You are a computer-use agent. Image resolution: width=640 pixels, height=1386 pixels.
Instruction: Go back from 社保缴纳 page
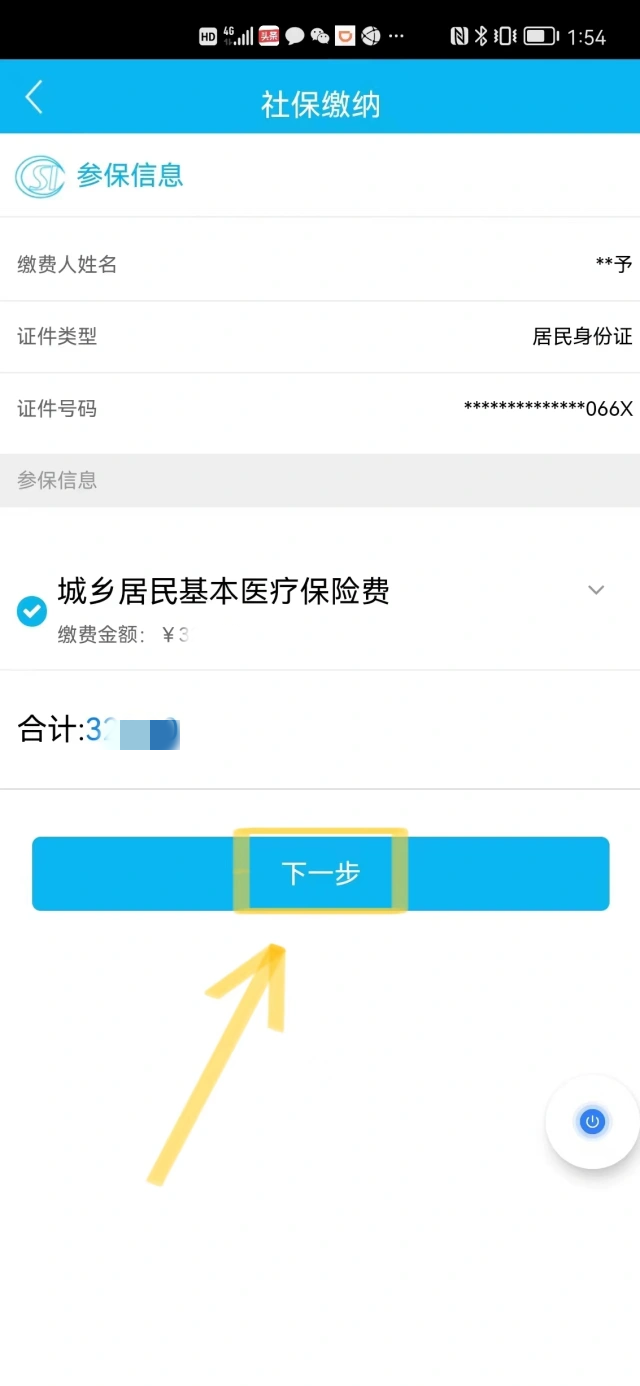(34, 98)
